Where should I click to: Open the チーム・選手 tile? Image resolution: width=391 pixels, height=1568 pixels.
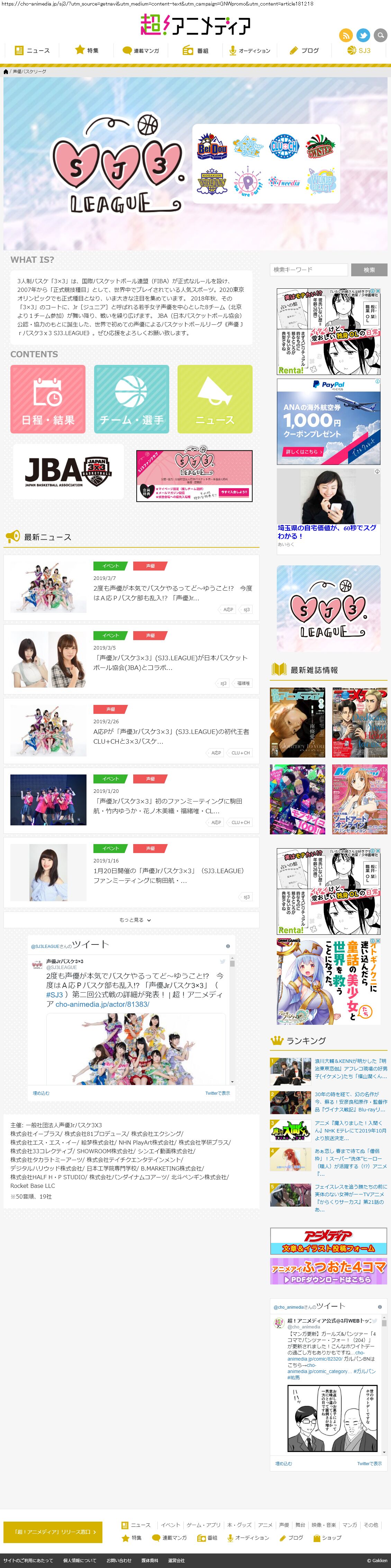[x=131, y=399]
